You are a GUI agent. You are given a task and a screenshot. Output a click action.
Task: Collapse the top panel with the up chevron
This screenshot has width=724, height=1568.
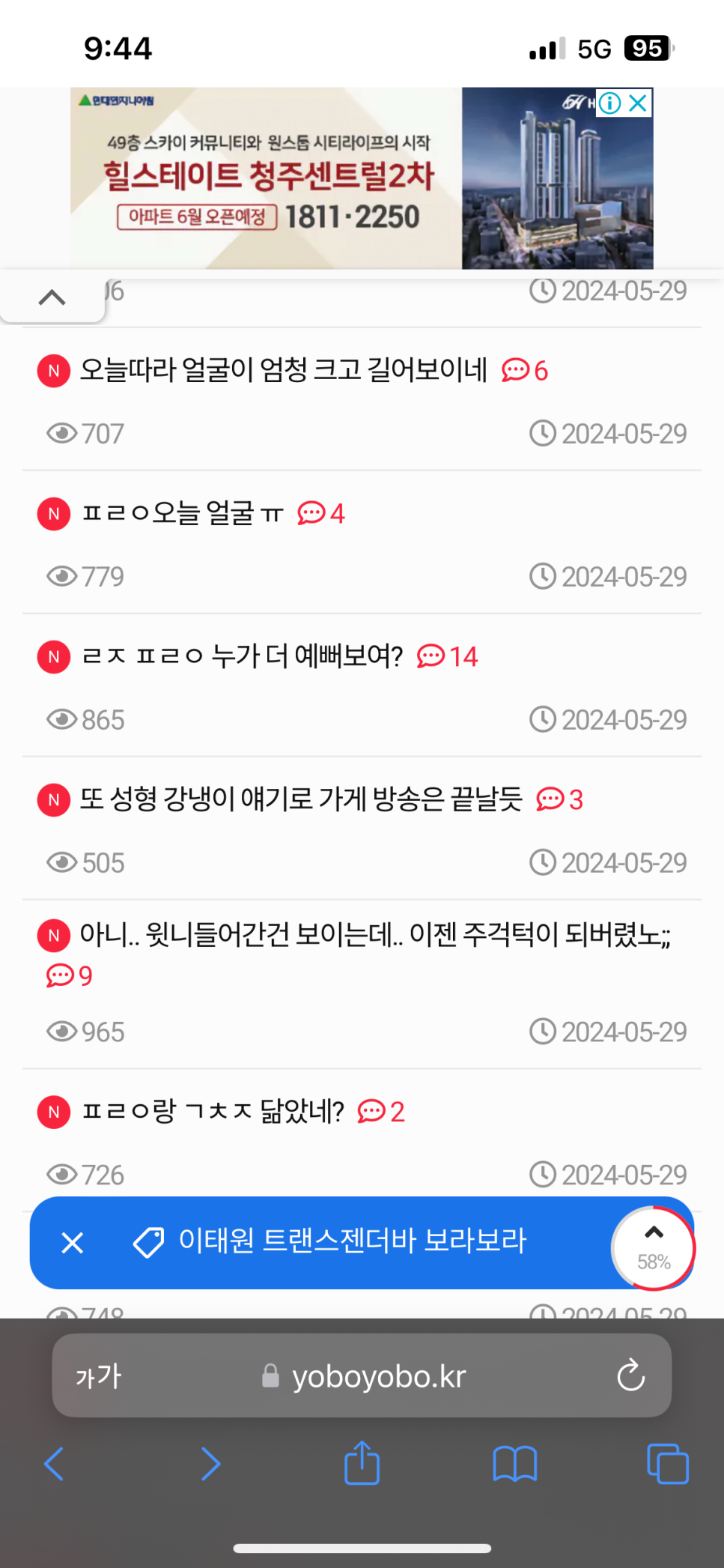pos(52,297)
